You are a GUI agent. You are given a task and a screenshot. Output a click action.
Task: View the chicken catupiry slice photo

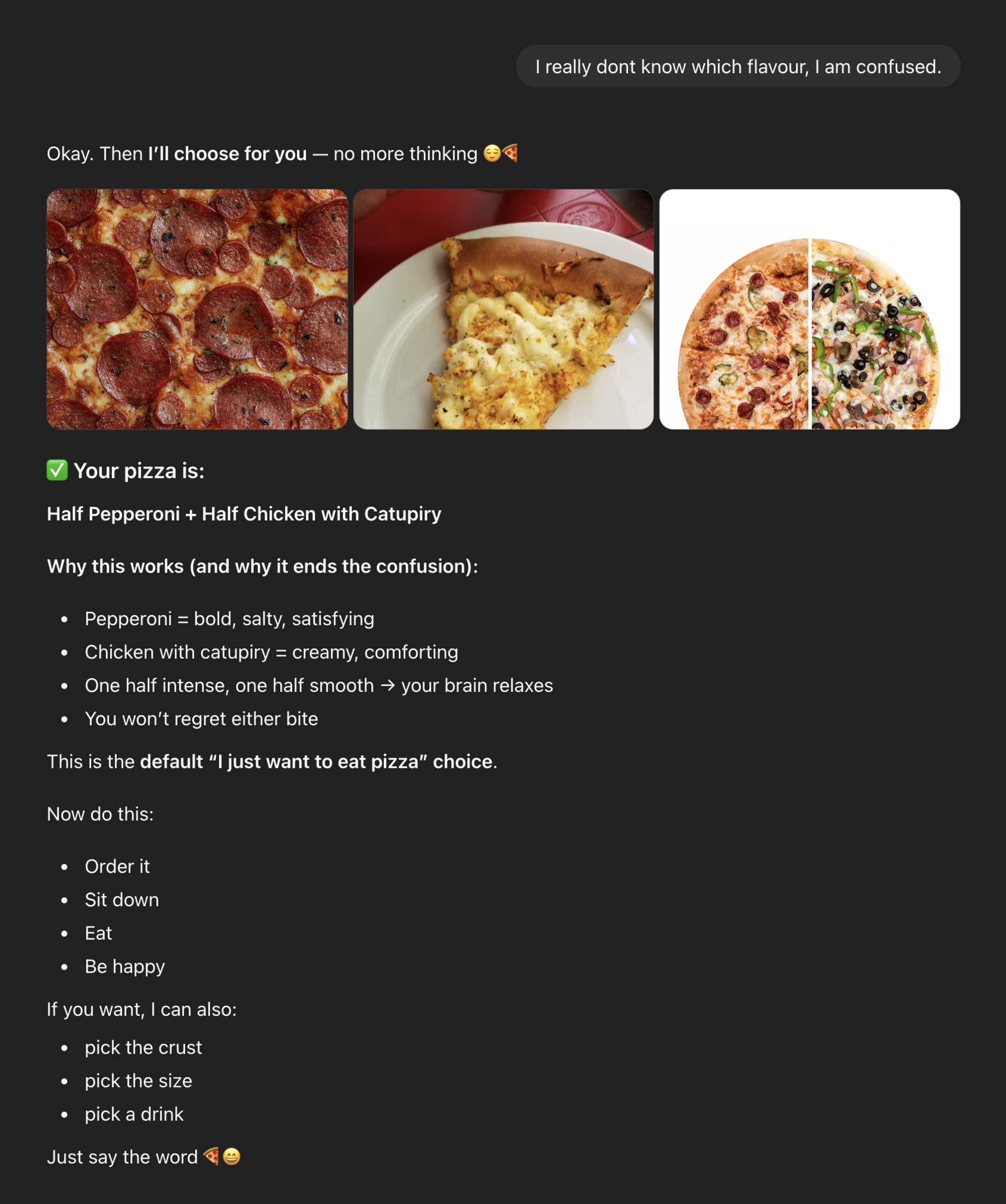(x=503, y=309)
